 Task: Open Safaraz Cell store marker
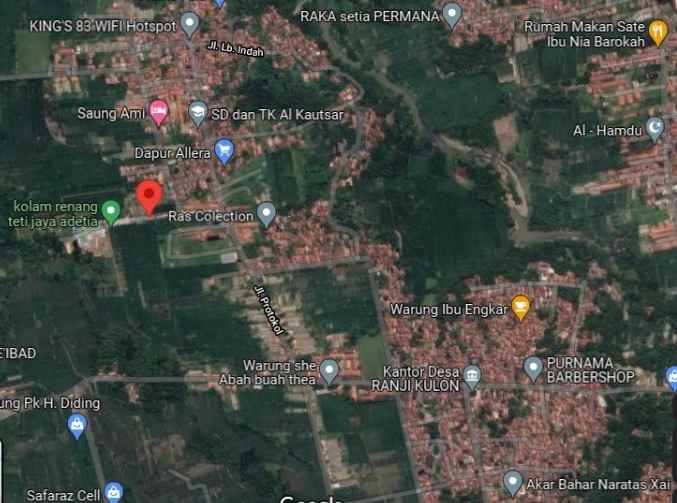[x=113, y=493]
